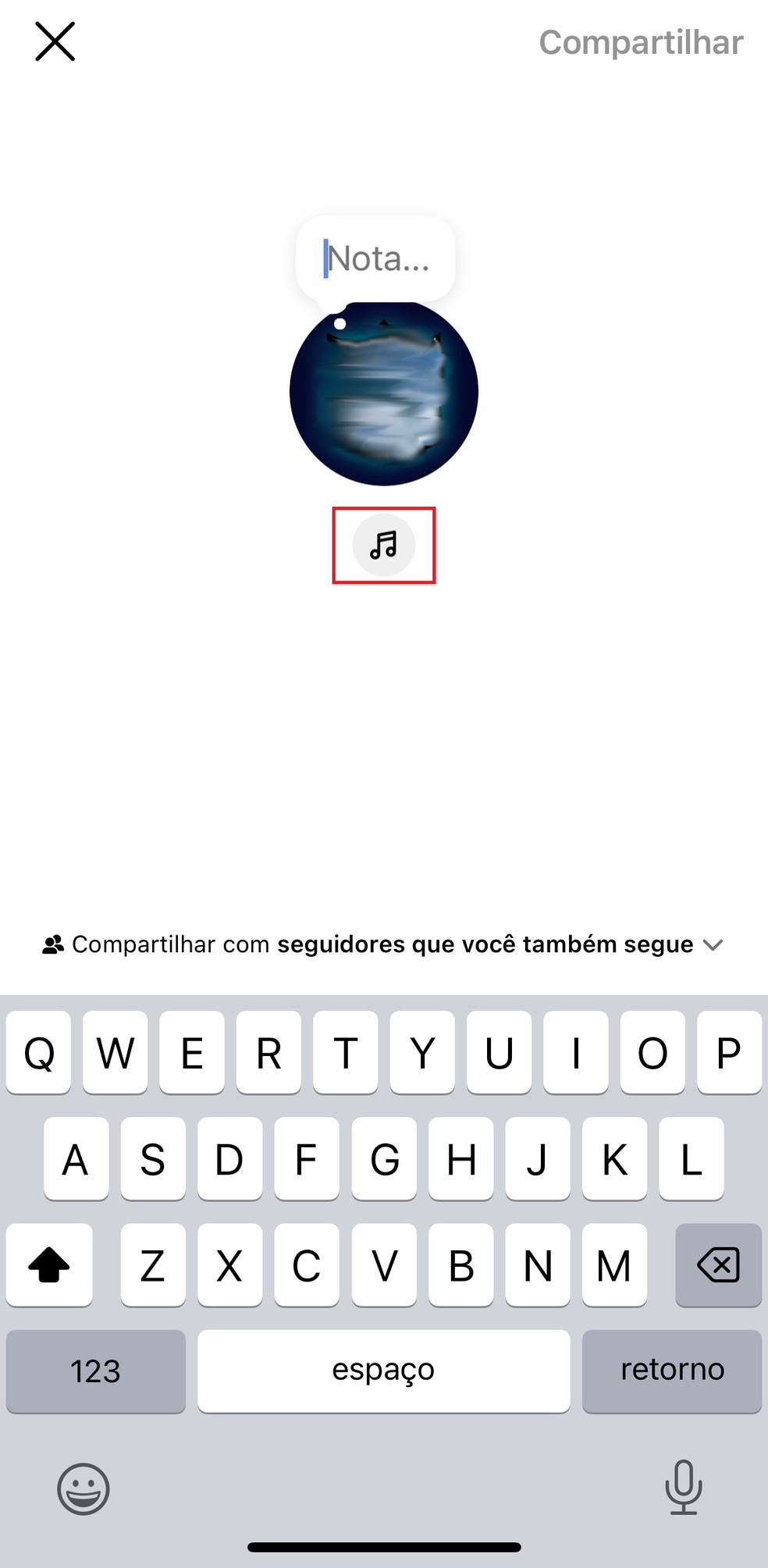This screenshot has width=768, height=1568.
Task: Tap the espaço space bar
Action: (383, 1371)
